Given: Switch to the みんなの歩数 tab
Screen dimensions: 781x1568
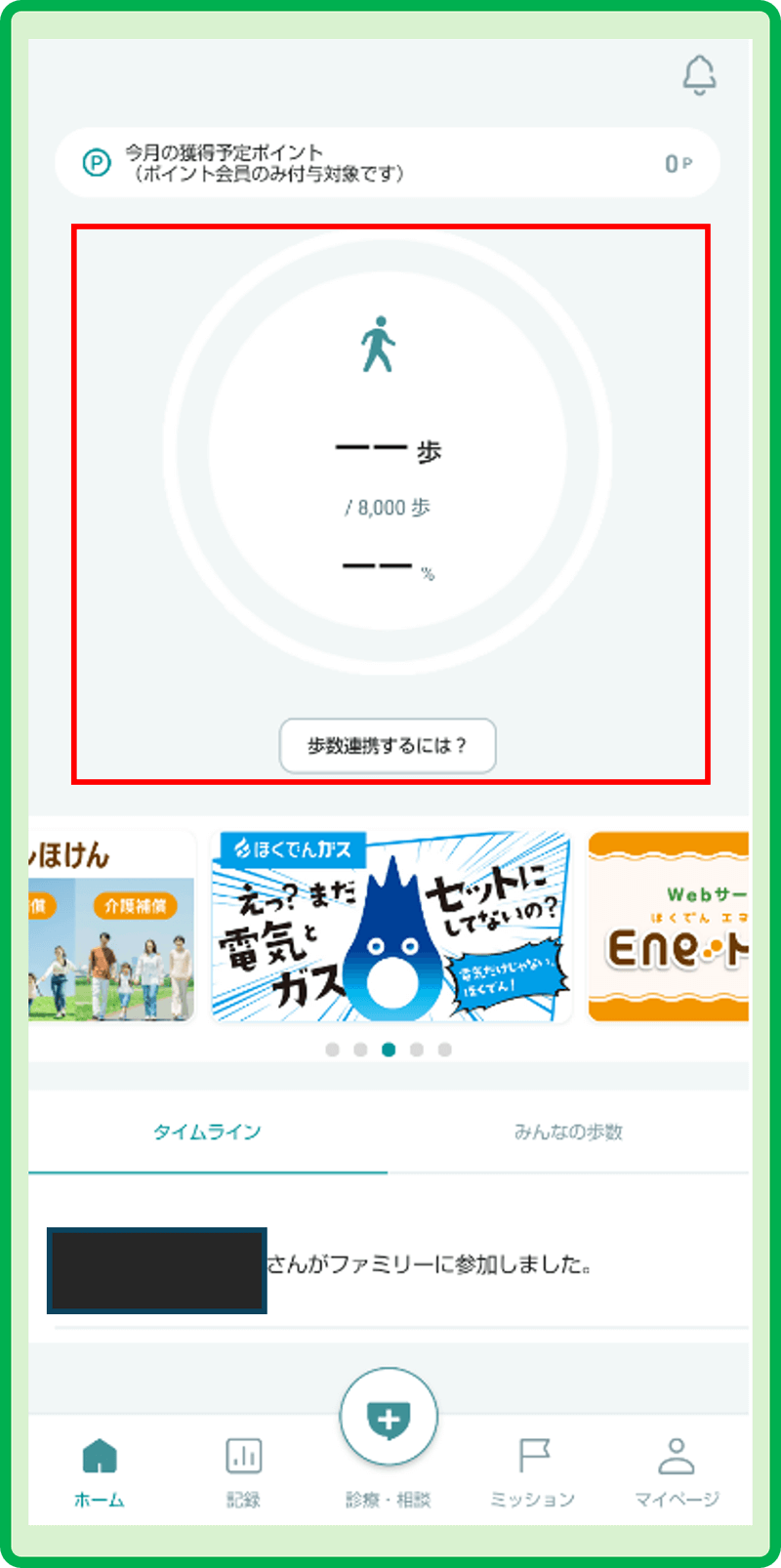Looking at the screenshot, I should [x=568, y=1132].
